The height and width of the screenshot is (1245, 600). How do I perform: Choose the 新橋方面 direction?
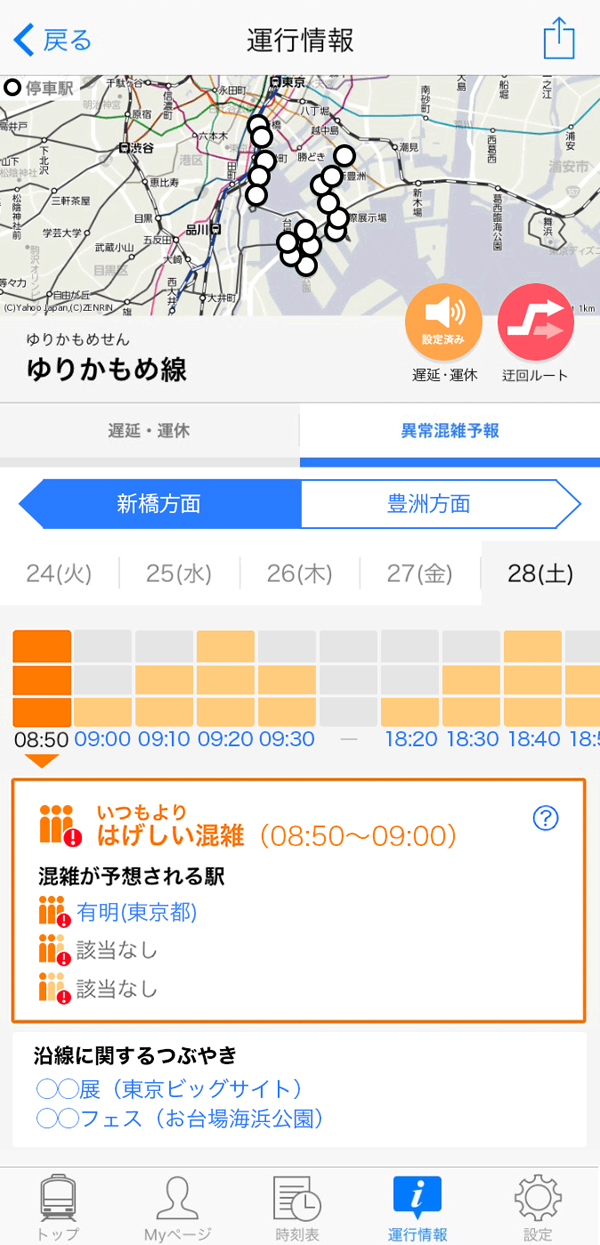pyautogui.click(x=160, y=504)
